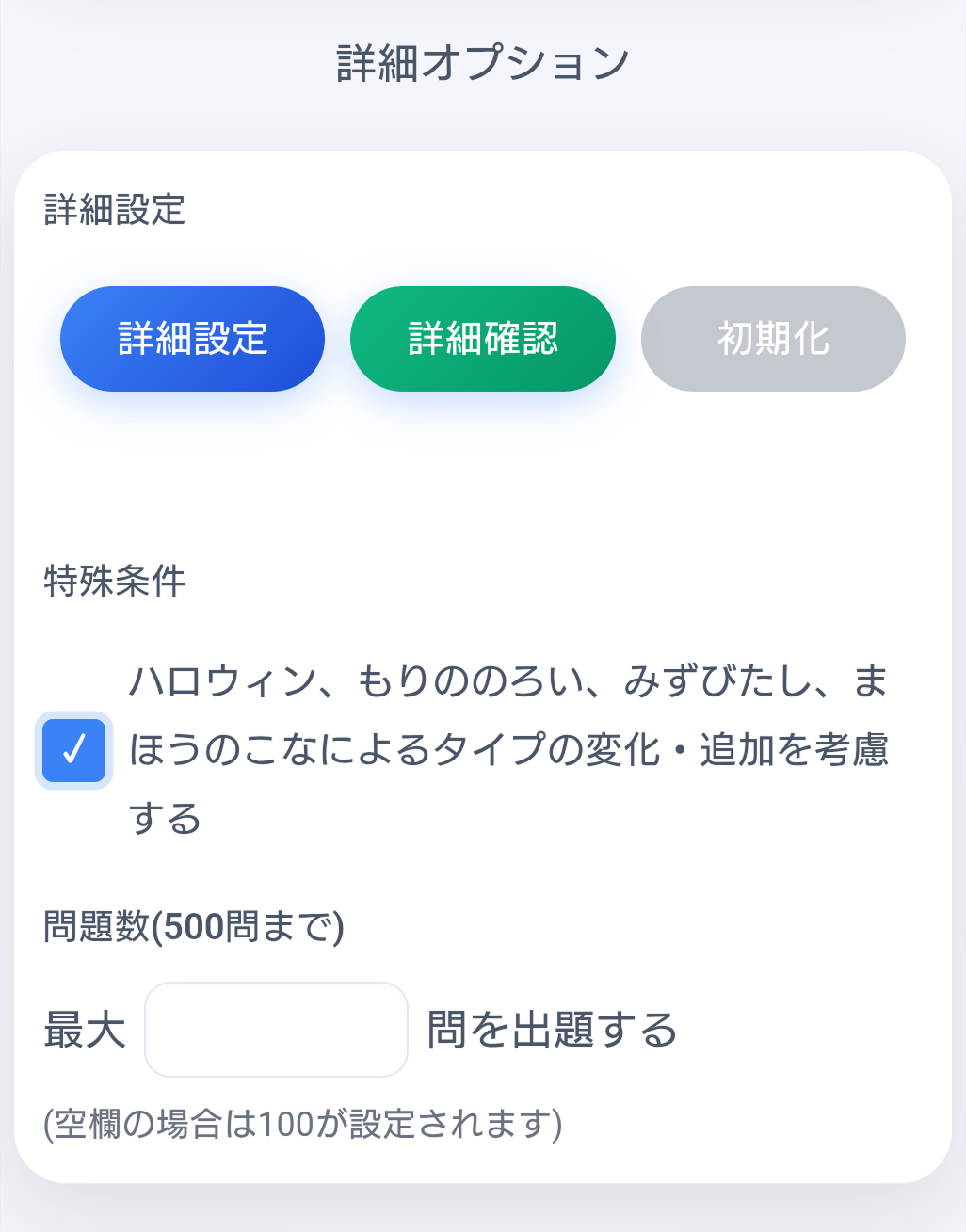966x1232 pixels.
Task: Confirm details using the middle green pill
Action: tap(482, 338)
